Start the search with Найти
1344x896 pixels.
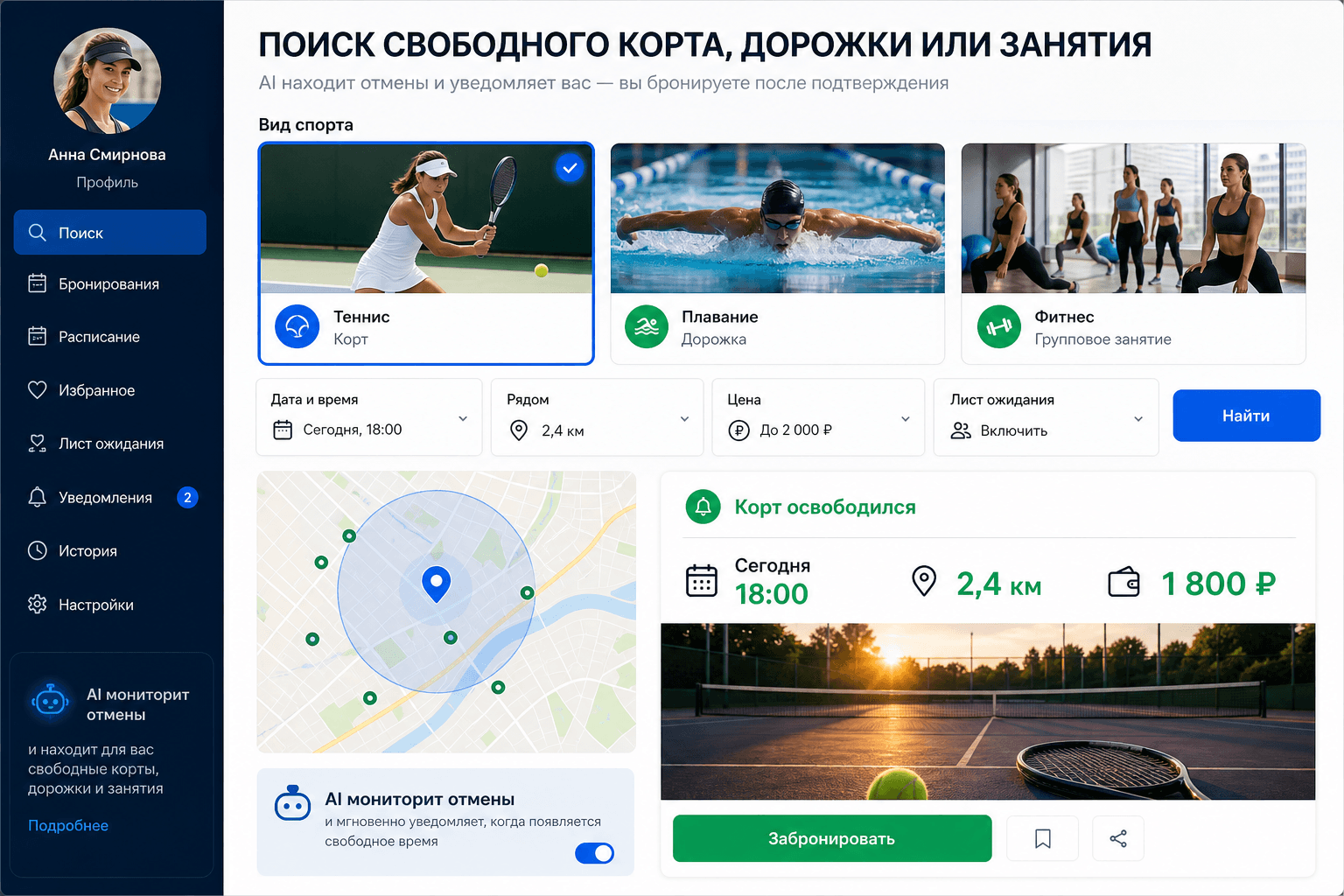coord(1246,416)
